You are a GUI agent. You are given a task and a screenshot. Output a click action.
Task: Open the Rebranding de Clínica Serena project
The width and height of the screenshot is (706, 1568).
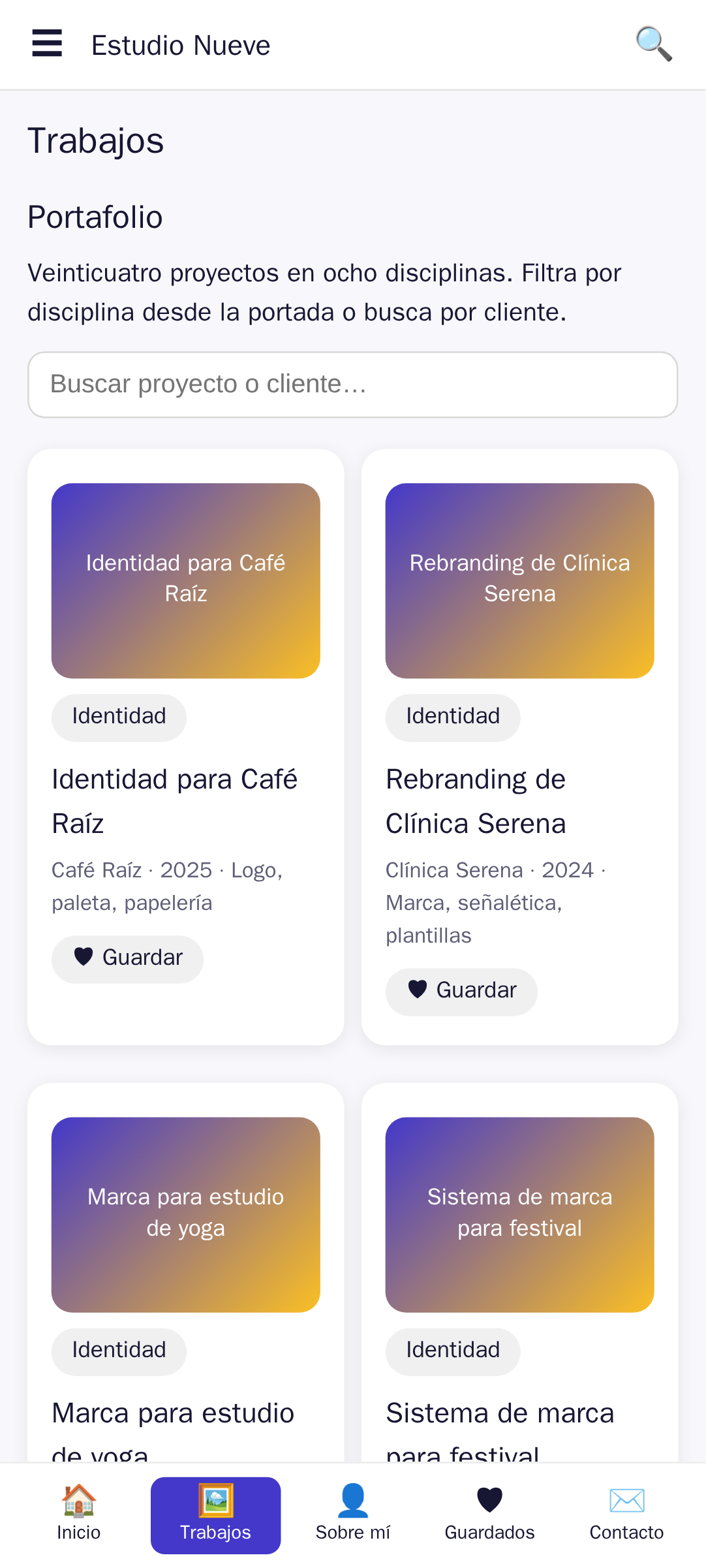coord(476,801)
